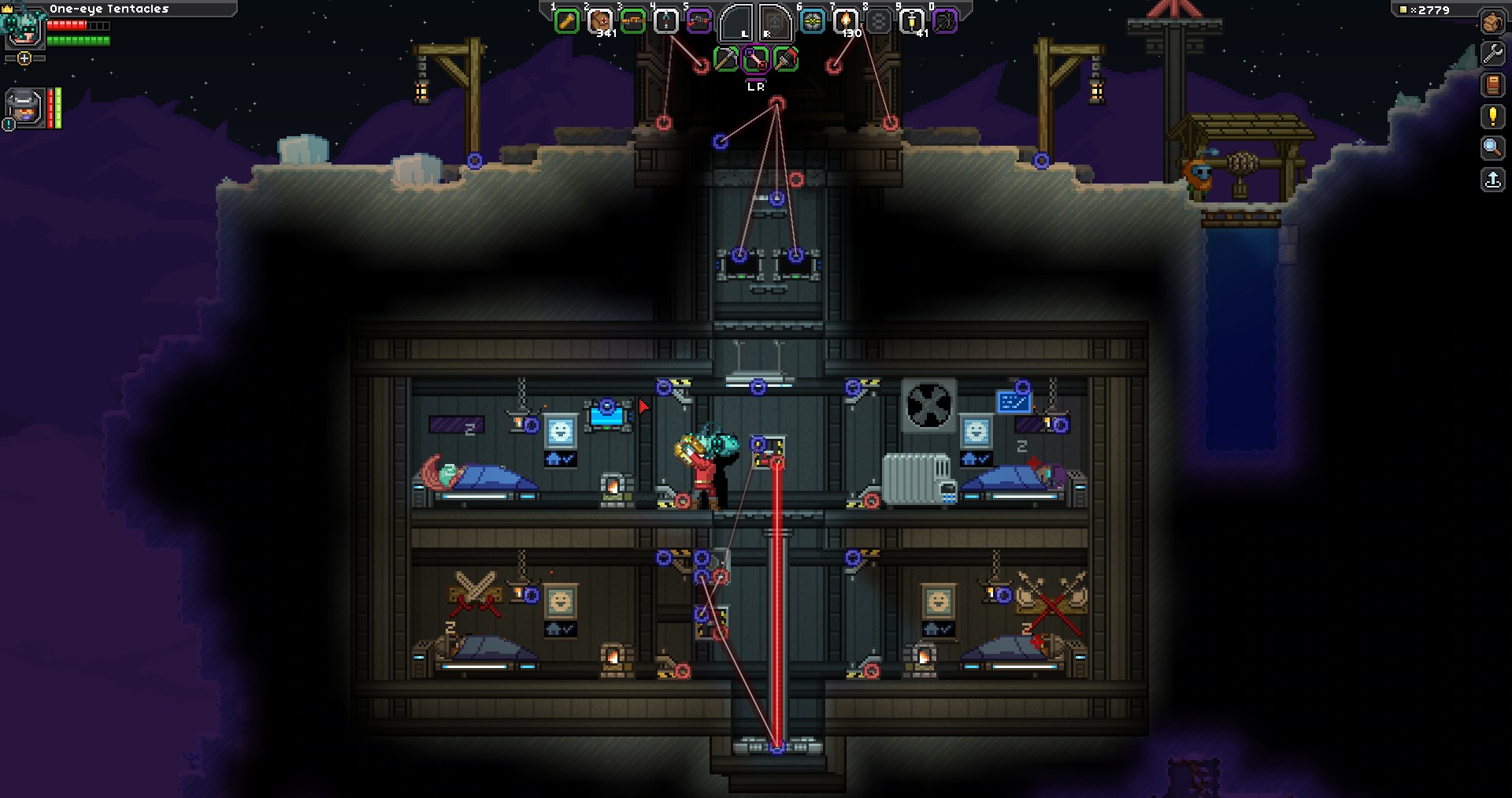Select the crossbow in hotbar slot 0
The image size is (1512, 798).
944,21
